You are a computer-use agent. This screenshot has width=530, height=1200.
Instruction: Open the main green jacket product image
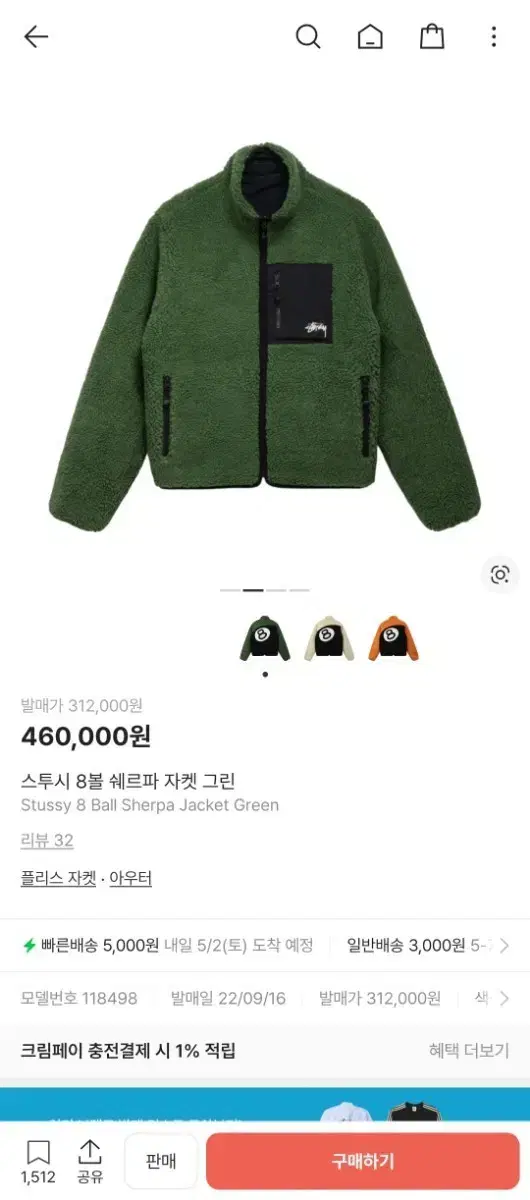pyautogui.click(x=265, y=340)
